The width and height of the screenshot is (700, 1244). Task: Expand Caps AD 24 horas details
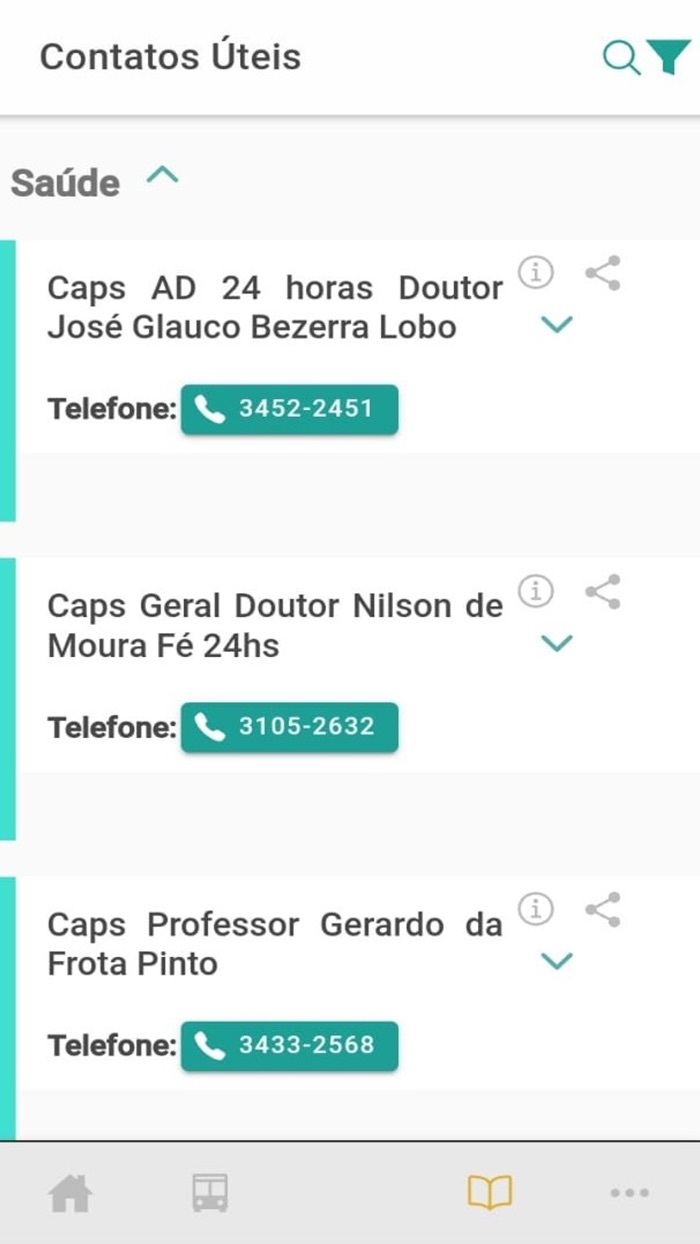point(556,324)
